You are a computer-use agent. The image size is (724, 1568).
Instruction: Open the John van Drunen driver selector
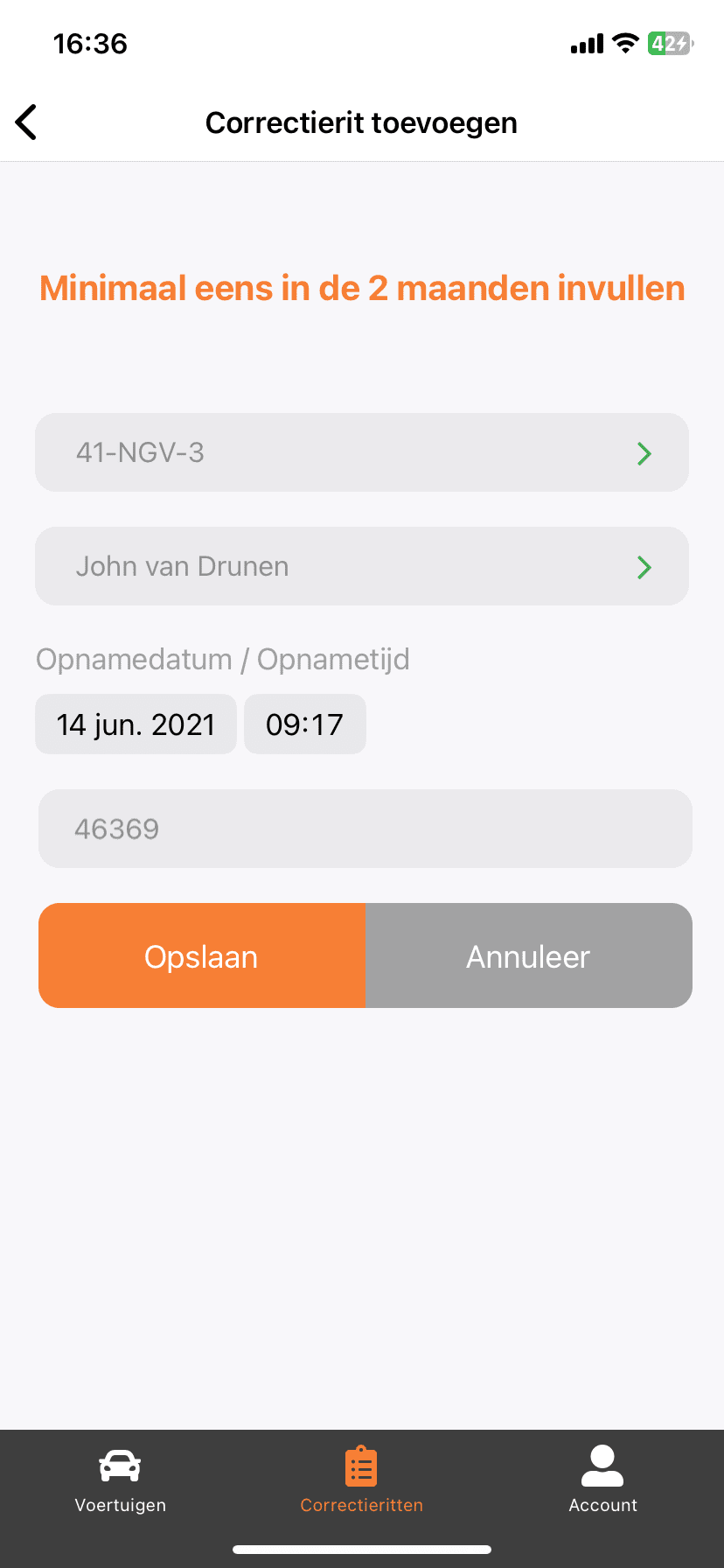362,566
